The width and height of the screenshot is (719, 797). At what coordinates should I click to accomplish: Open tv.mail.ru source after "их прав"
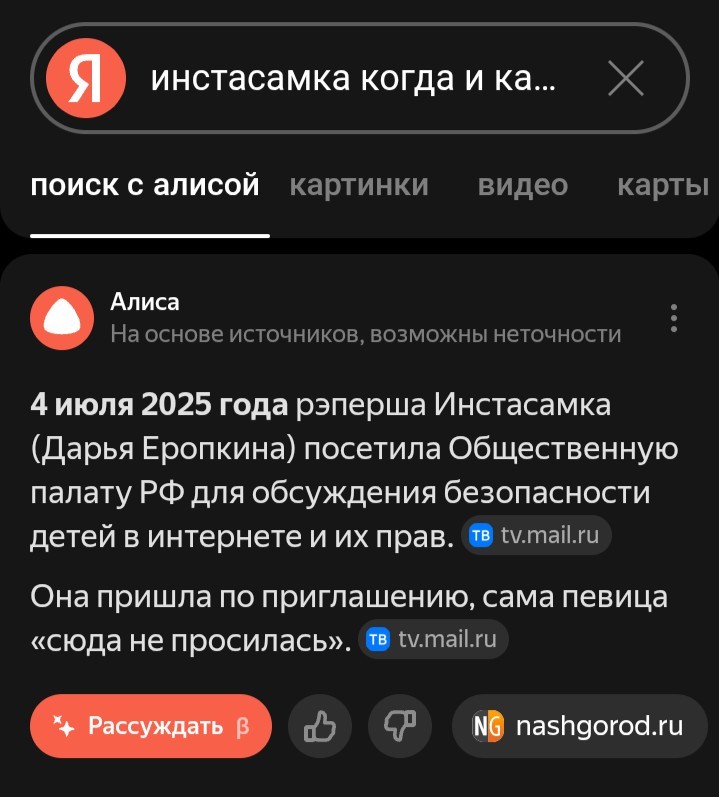[x=535, y=535]
